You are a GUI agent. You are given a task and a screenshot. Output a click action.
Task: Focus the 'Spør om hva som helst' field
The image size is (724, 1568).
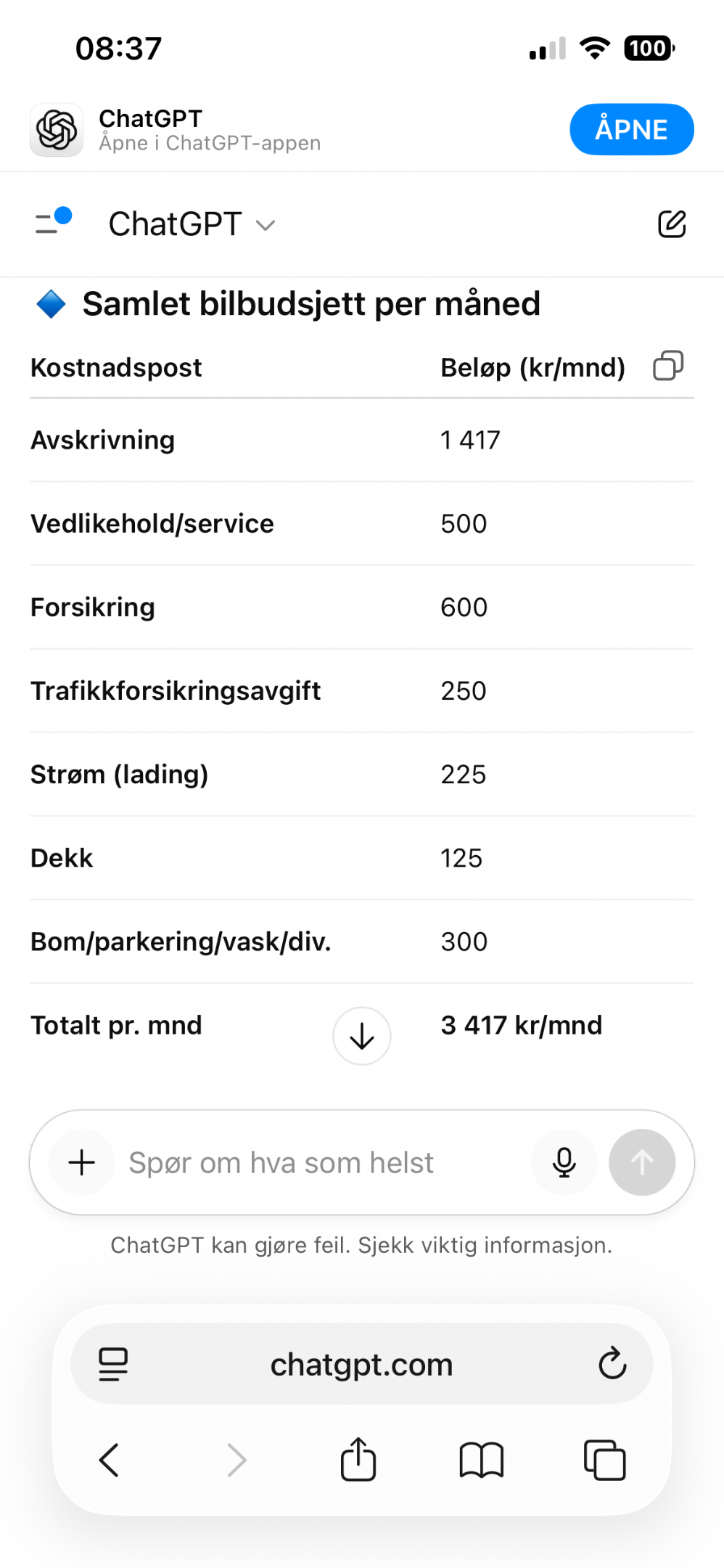319,1162
